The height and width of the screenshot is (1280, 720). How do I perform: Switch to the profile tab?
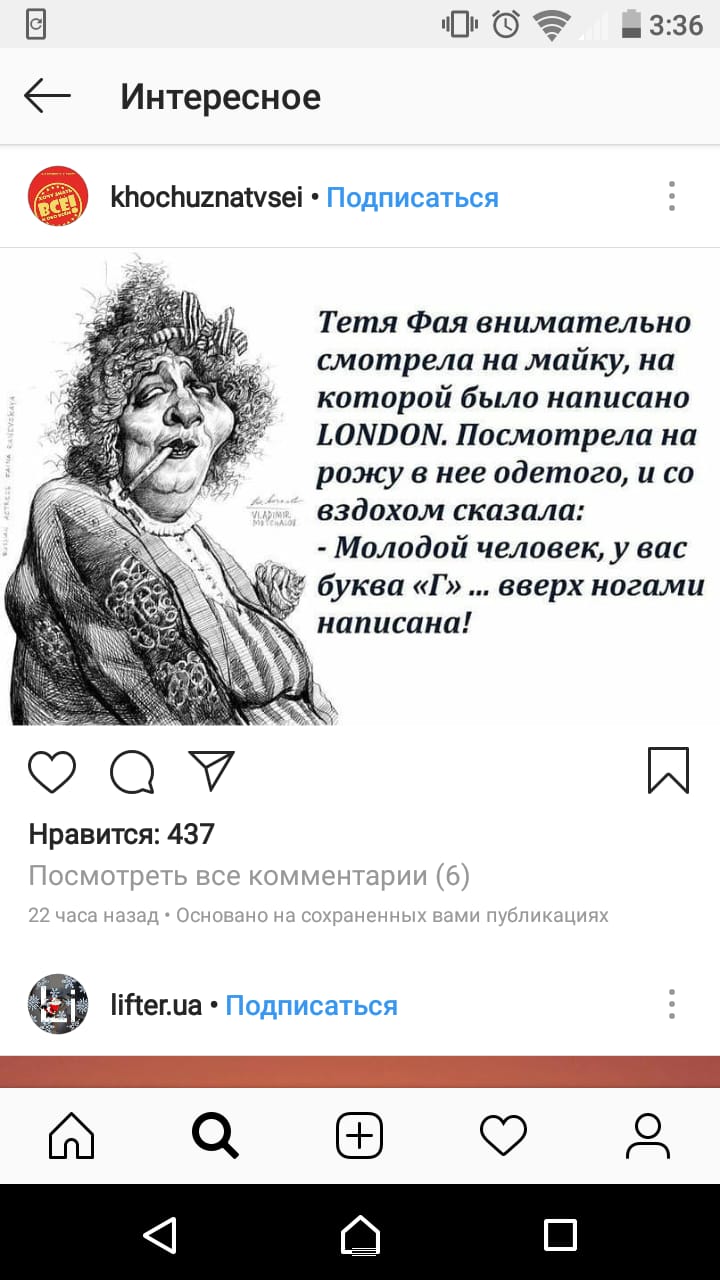pyautogui.click(x=647, y=1136)
